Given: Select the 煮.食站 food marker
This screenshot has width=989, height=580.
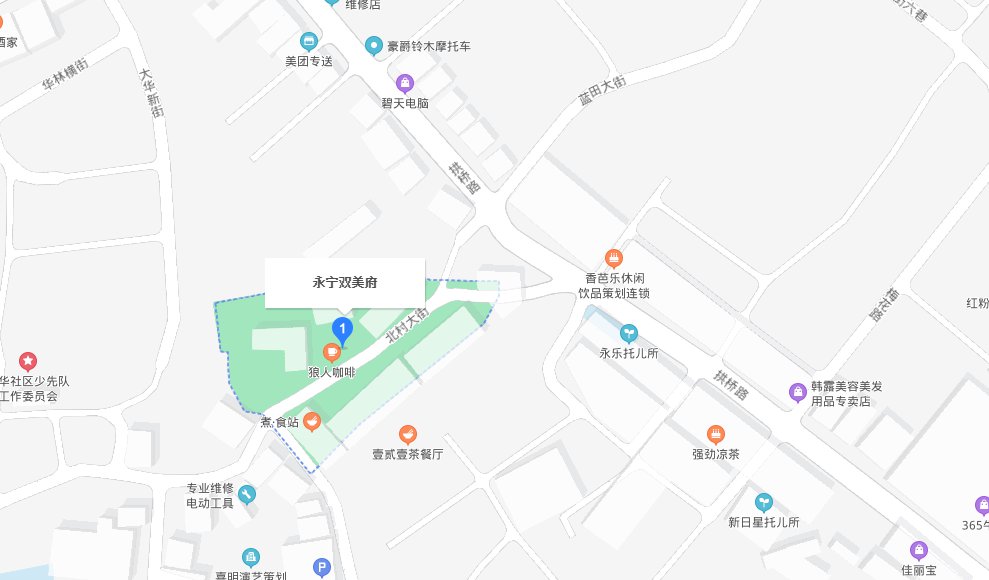Looking at the screenshot, I should 312,422.
